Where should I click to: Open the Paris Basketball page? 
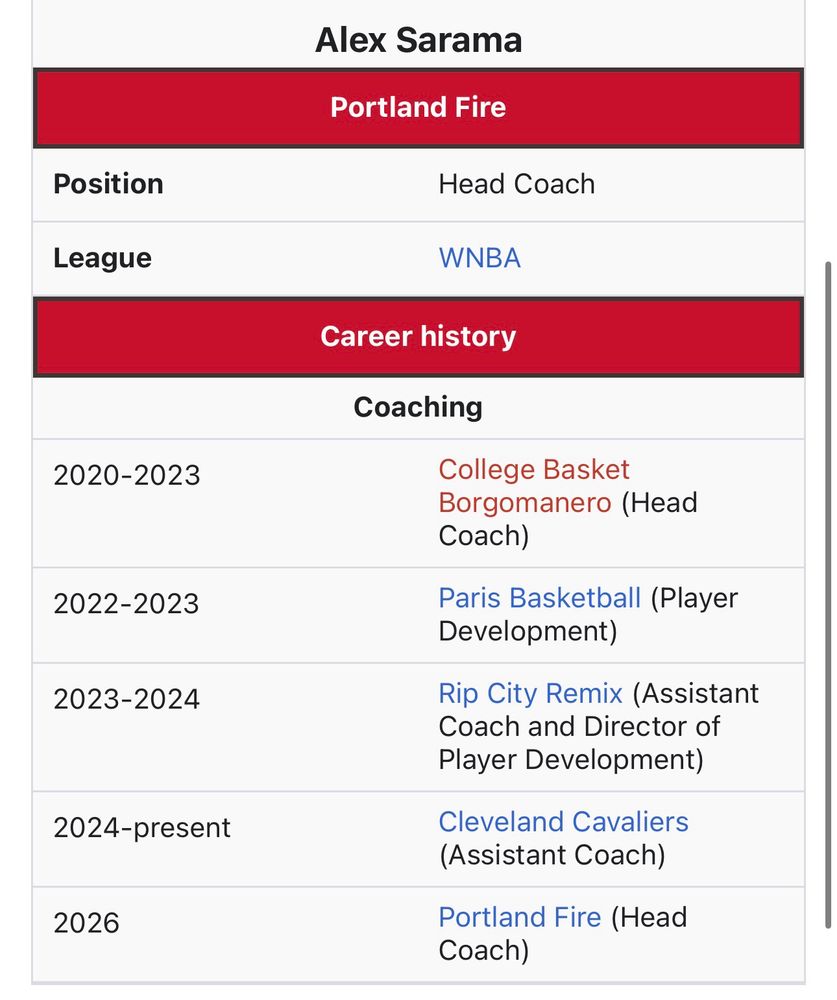(x=539, y=597)
